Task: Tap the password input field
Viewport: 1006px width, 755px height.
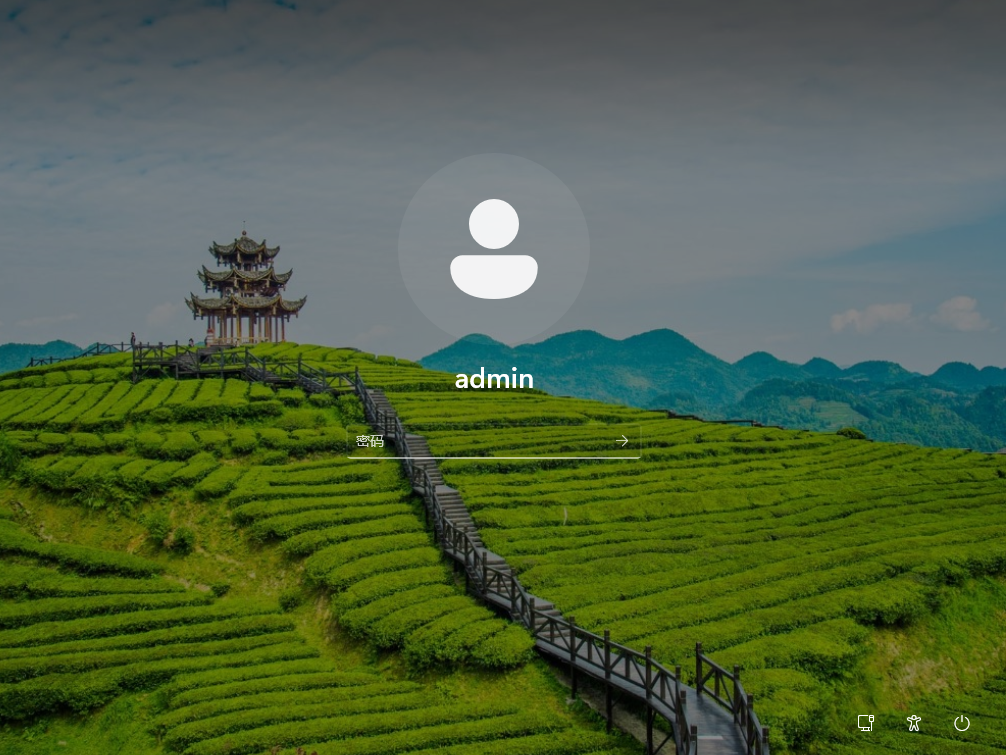Action: [480, 441]
